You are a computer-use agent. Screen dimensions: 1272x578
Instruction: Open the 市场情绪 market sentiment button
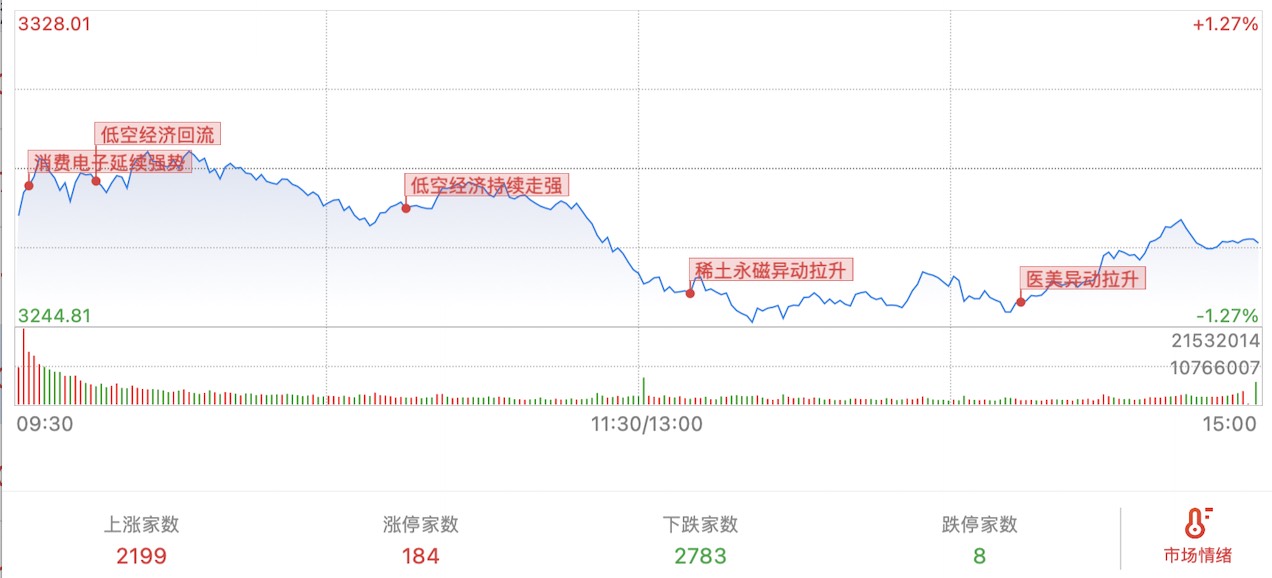1197,537
